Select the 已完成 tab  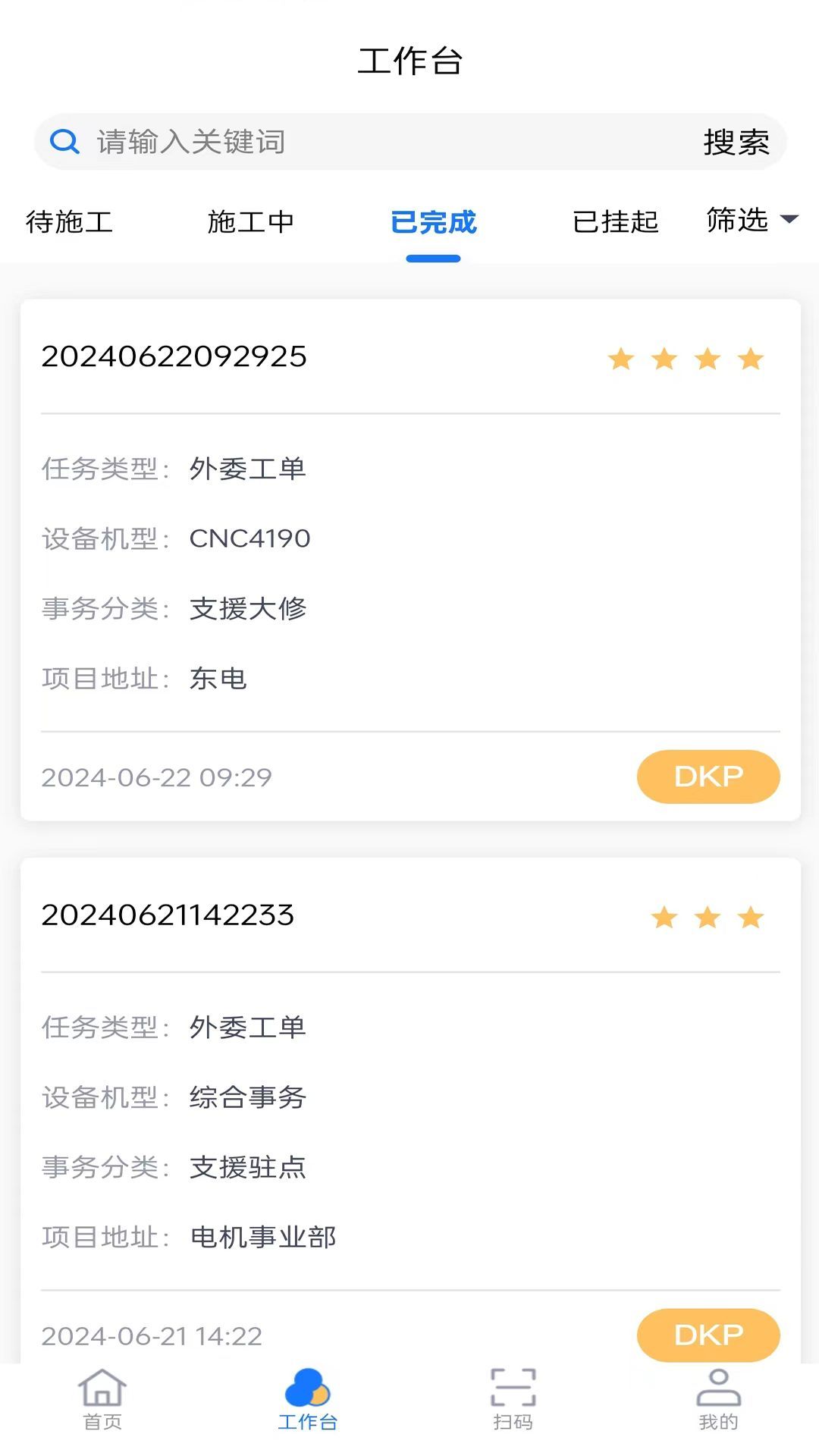[432, 221]
